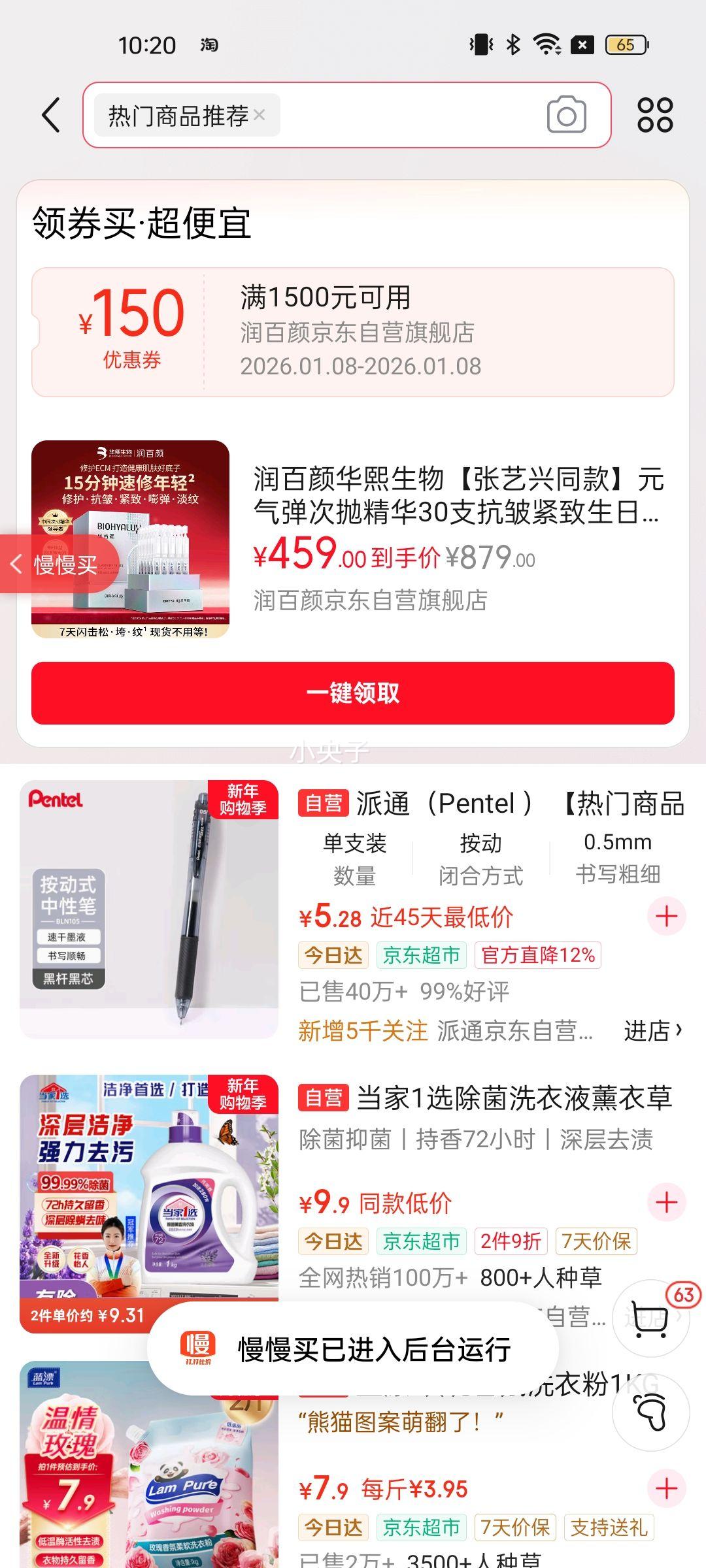
Task: Tap the 近45天最低价 price label
Action: [443, 917]
